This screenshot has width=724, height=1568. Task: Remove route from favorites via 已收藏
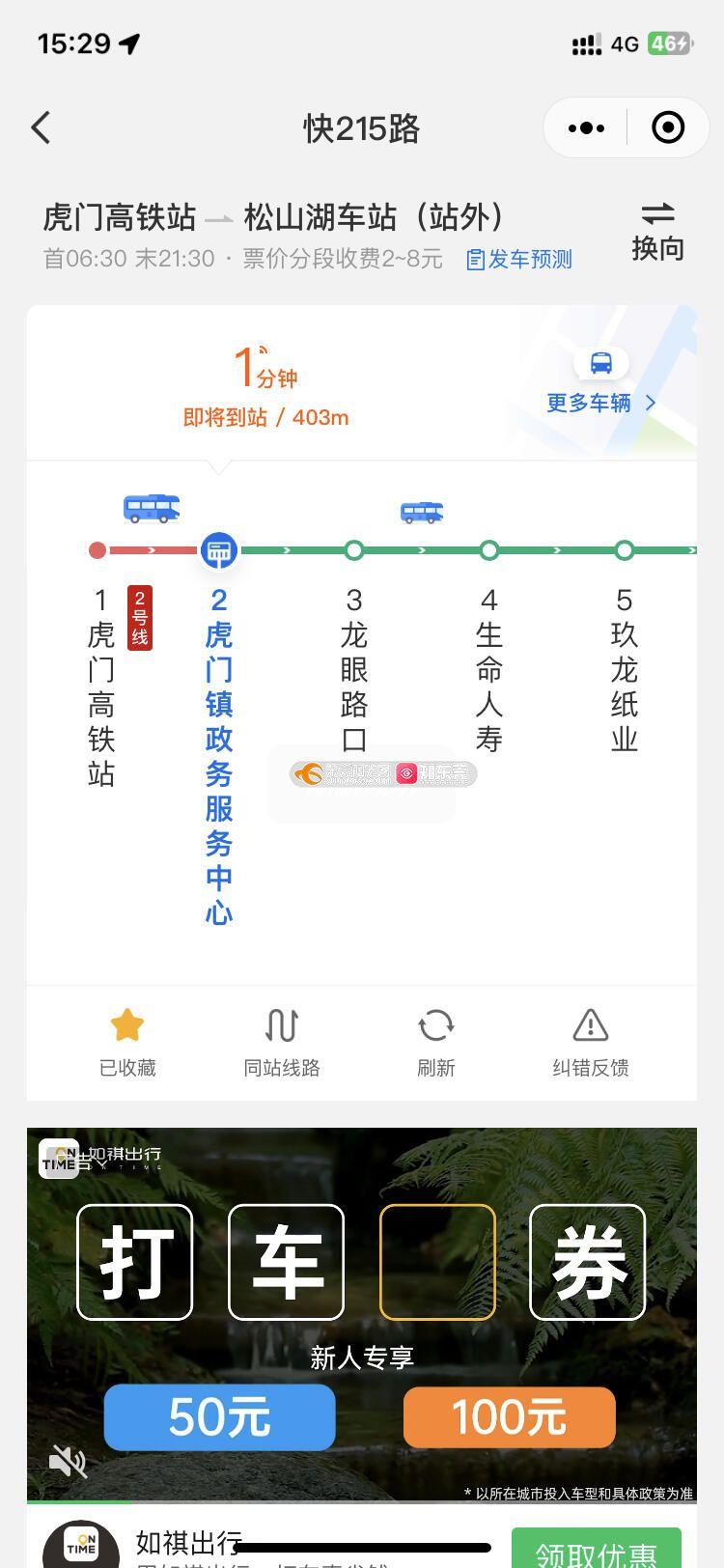(127, 1042)
